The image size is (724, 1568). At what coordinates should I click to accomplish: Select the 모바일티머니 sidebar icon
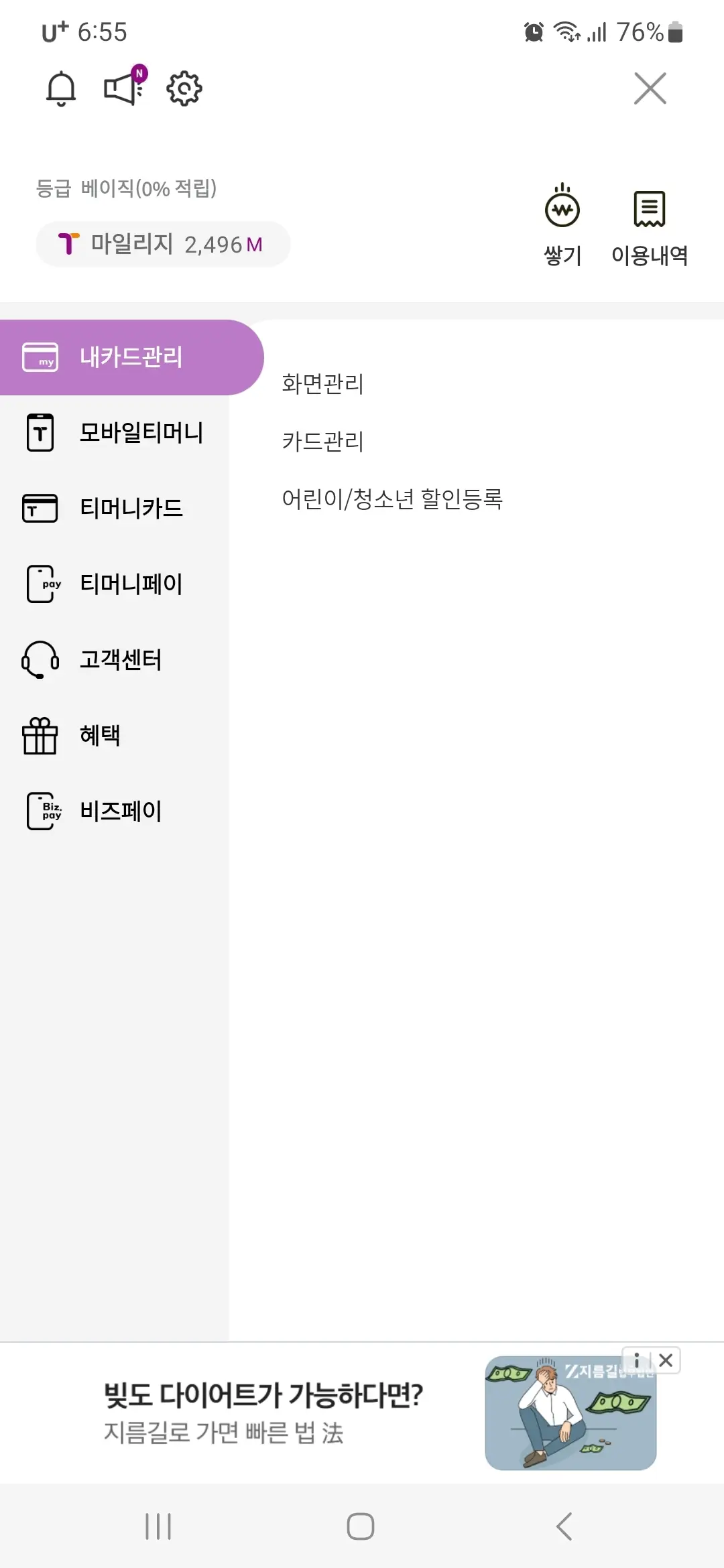point(40,432)
